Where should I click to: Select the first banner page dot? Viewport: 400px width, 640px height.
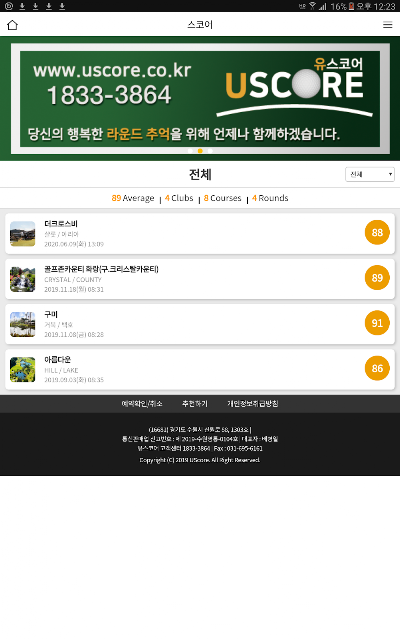pos(190,151)
